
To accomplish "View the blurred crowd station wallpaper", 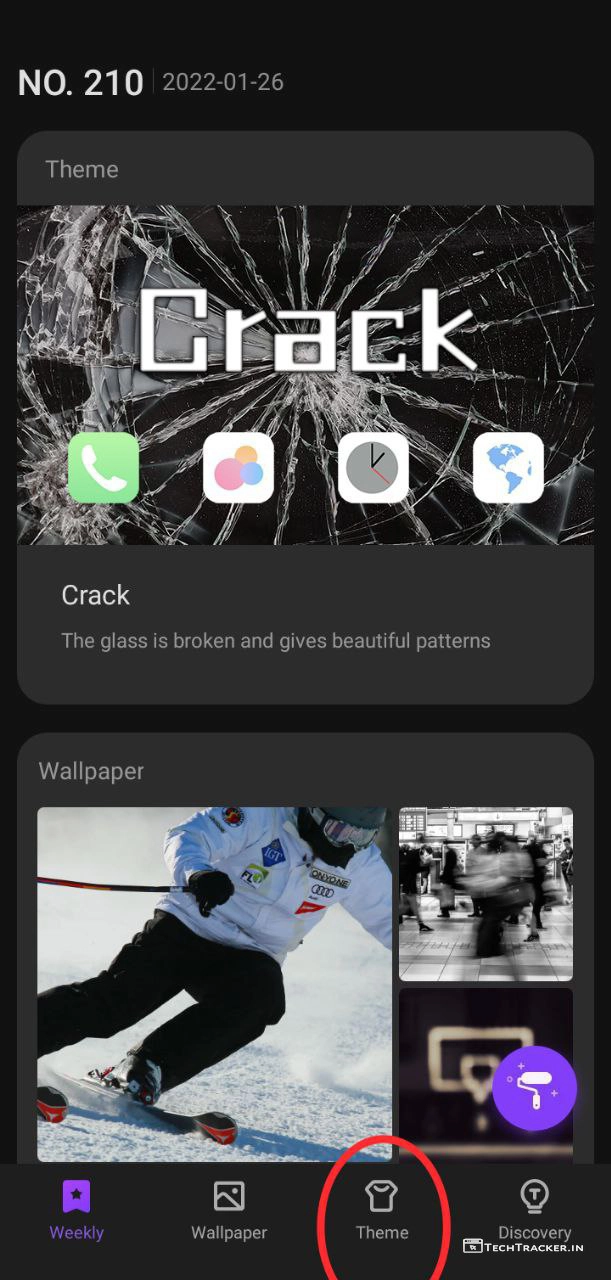I will click(x=486, y=893).
